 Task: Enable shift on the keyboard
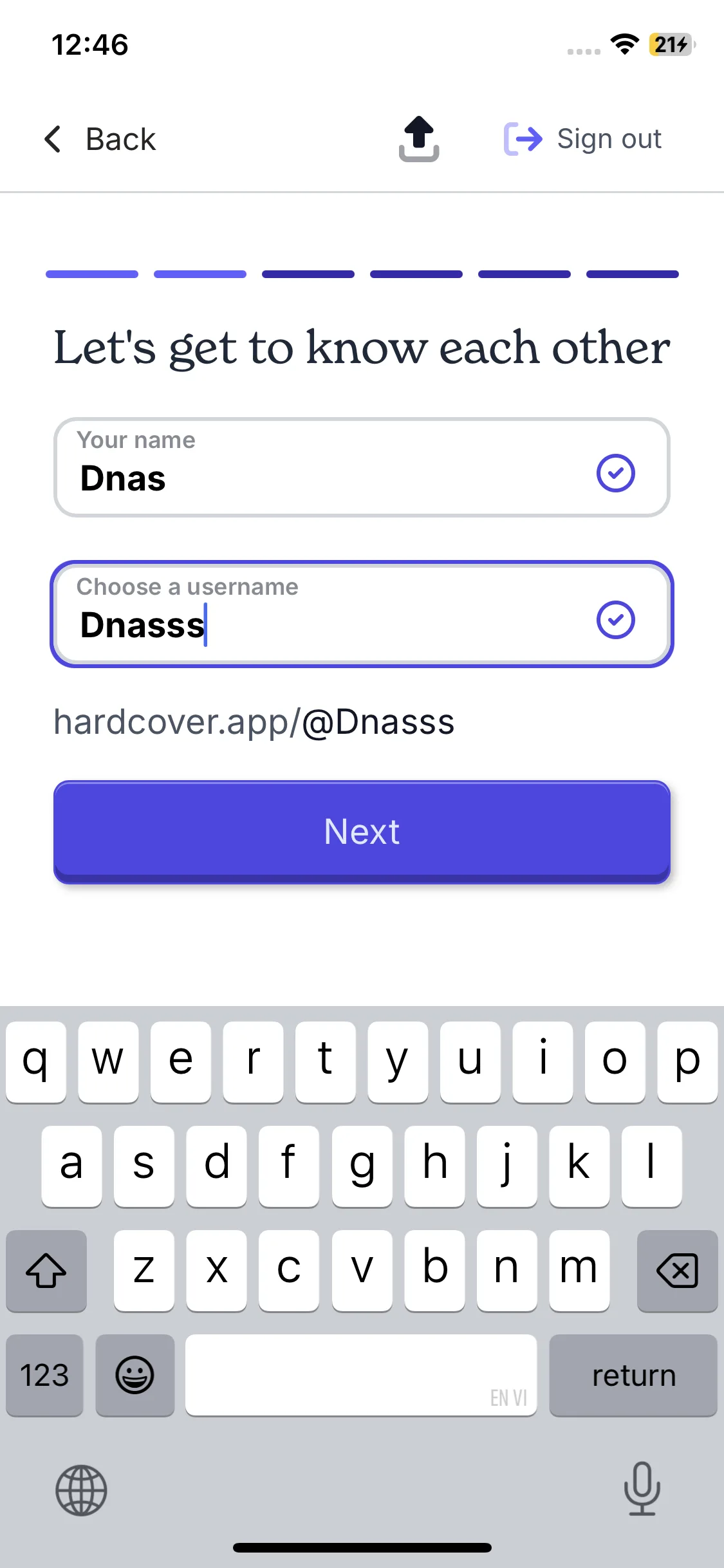click(46, 1271)
